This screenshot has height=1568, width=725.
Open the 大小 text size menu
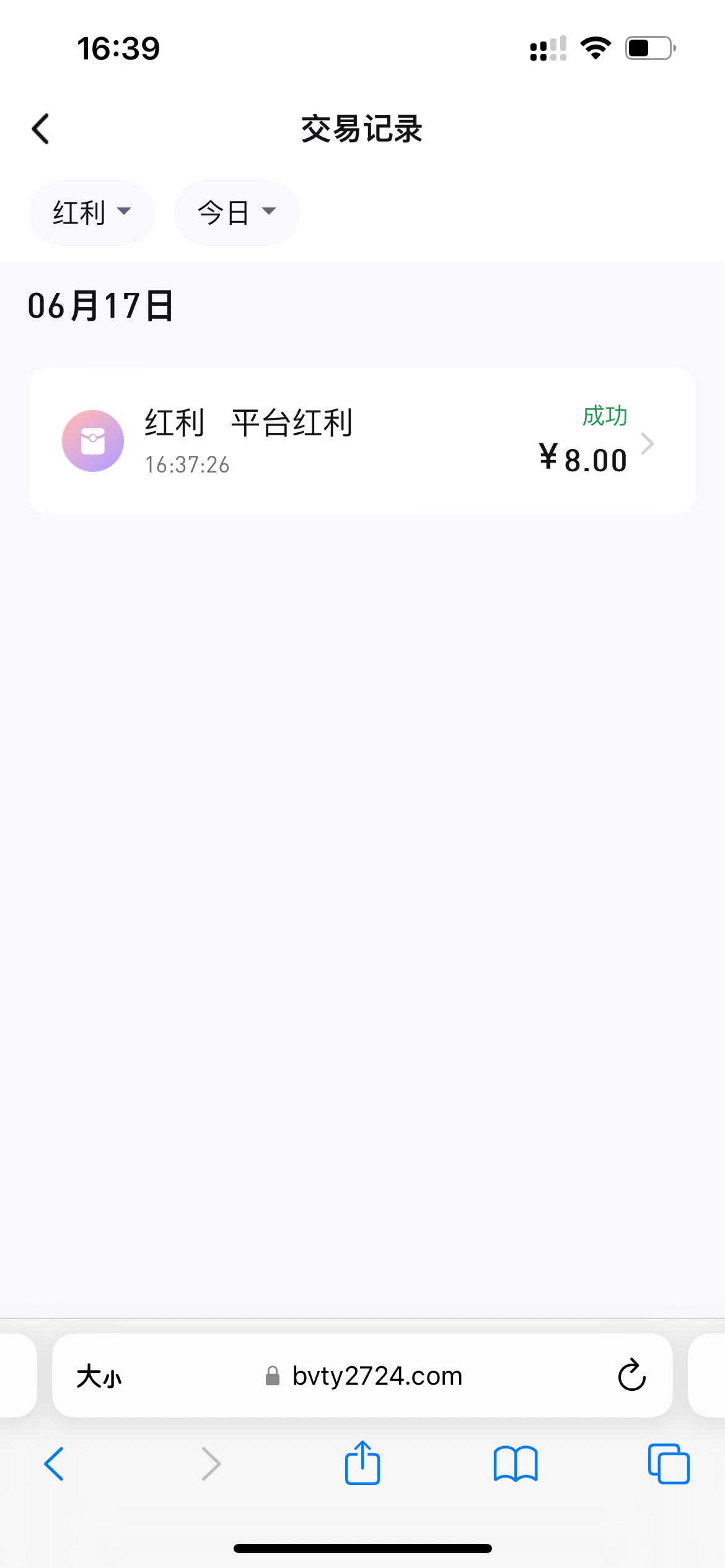click(x=99, y=1376)
